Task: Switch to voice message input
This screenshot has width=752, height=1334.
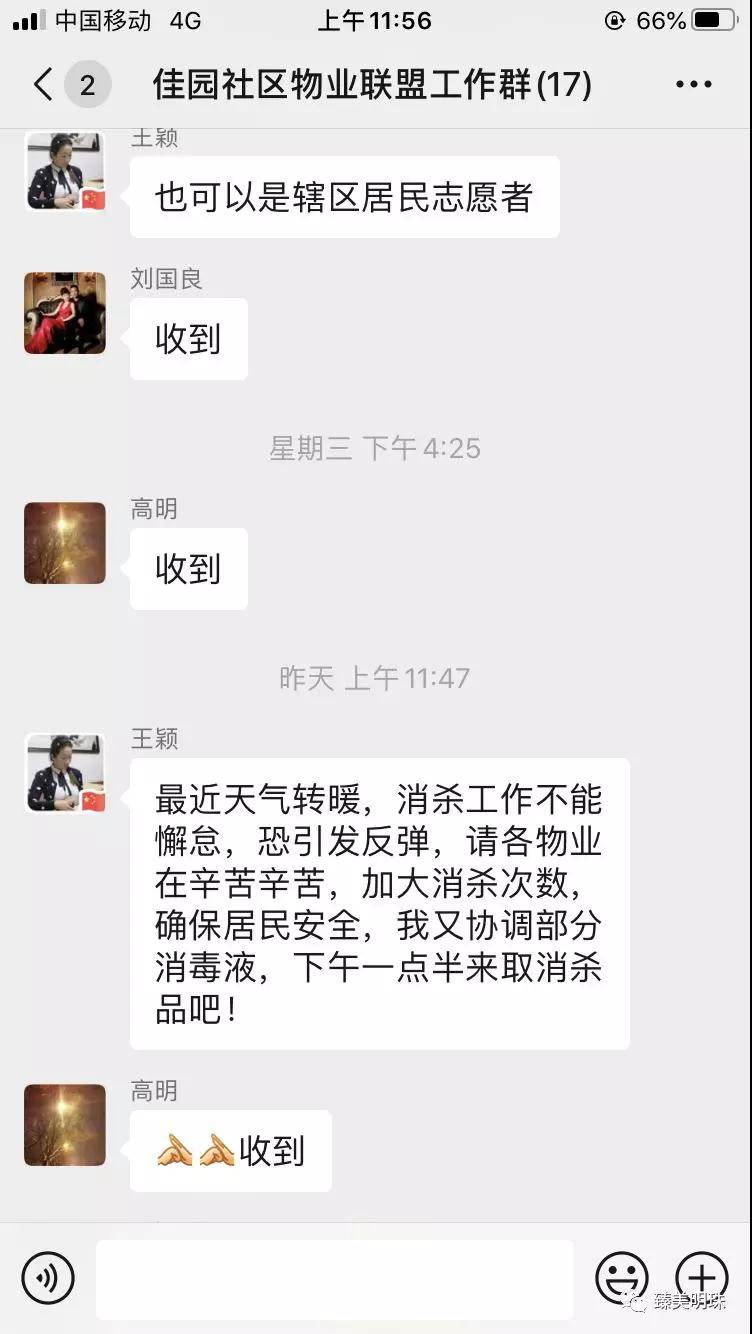Action: (48, 1277)
